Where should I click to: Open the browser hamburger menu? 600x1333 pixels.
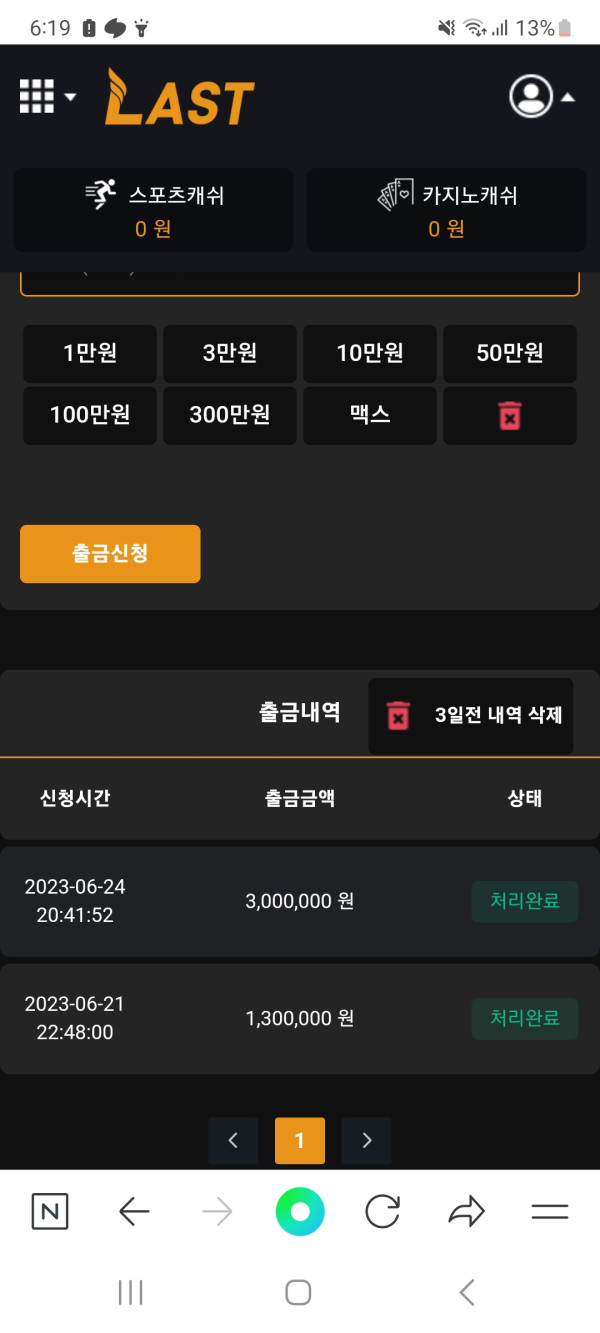[x=549, y=1212]
